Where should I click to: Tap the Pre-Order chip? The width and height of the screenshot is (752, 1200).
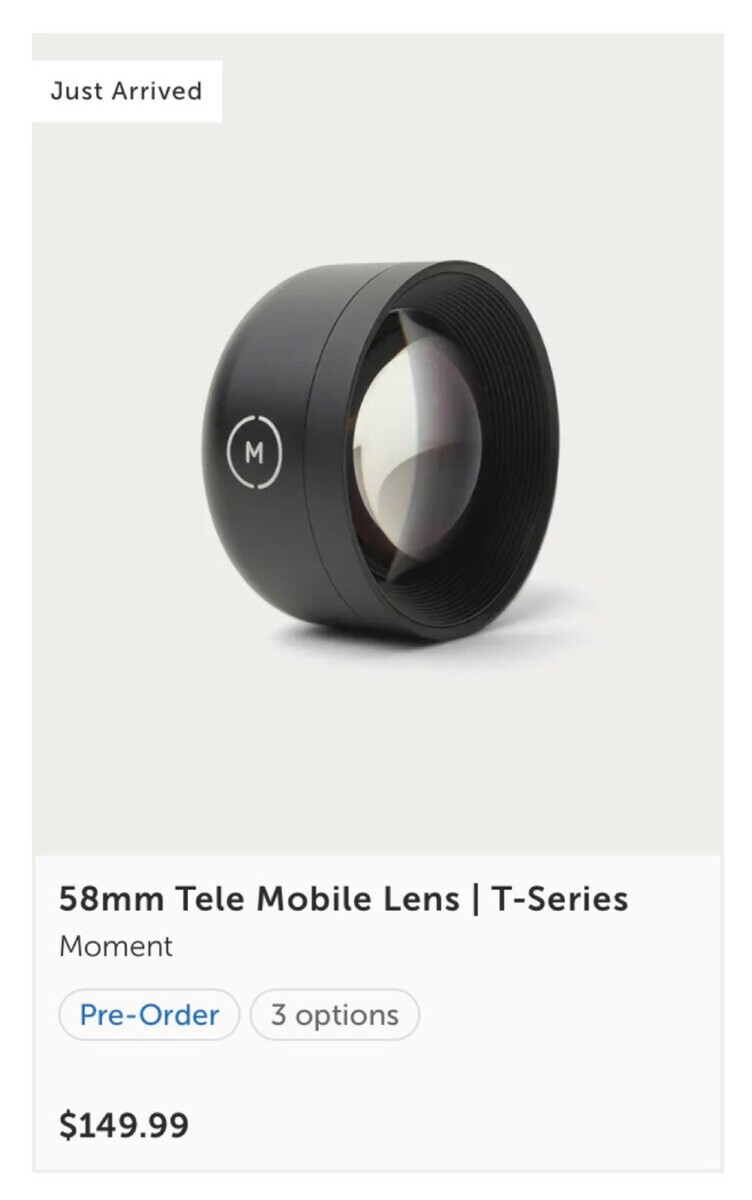coord(149,1015)
